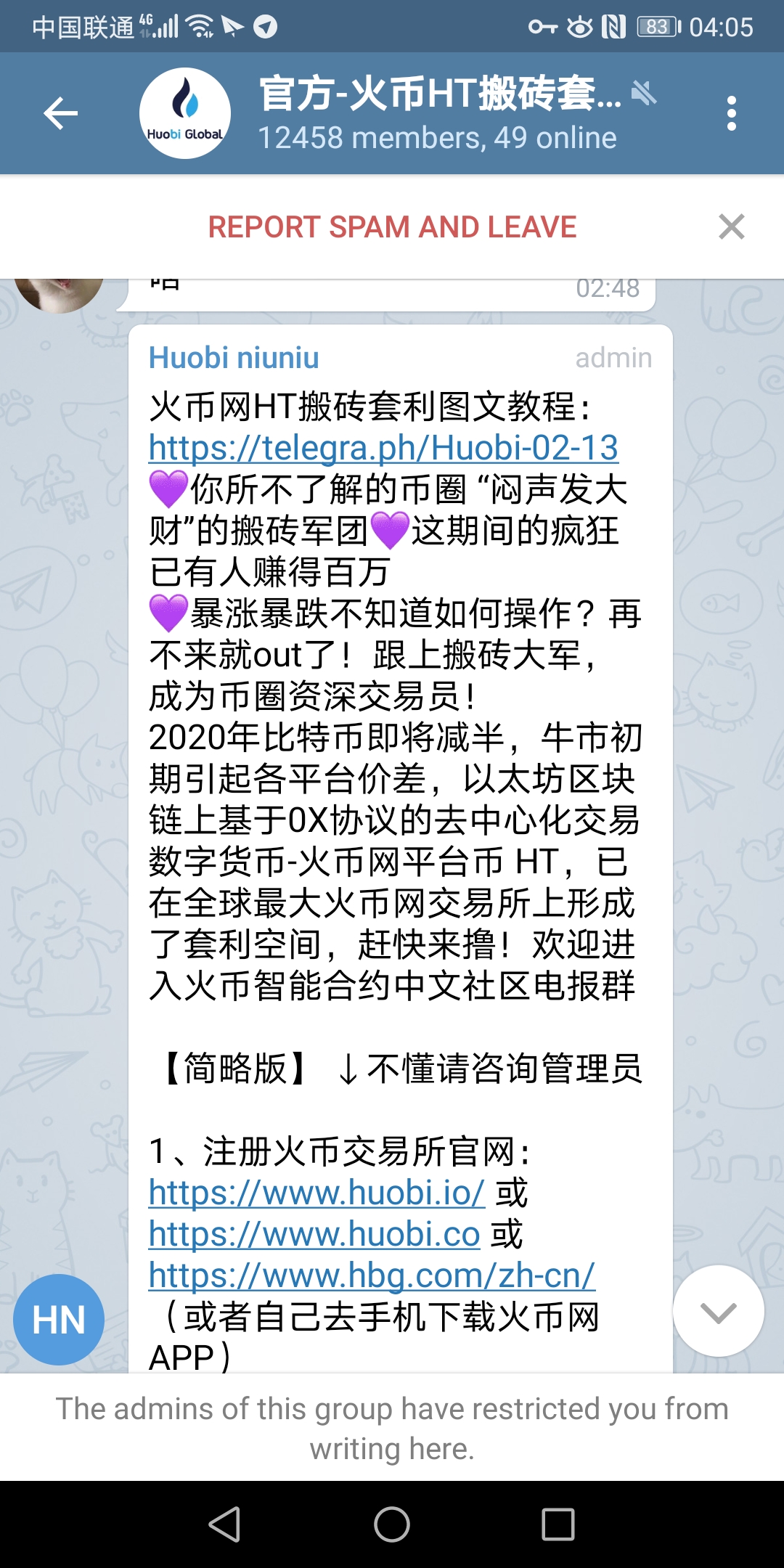Tap the system home button
This screenshot has width=784, height=1568.
392,1524
